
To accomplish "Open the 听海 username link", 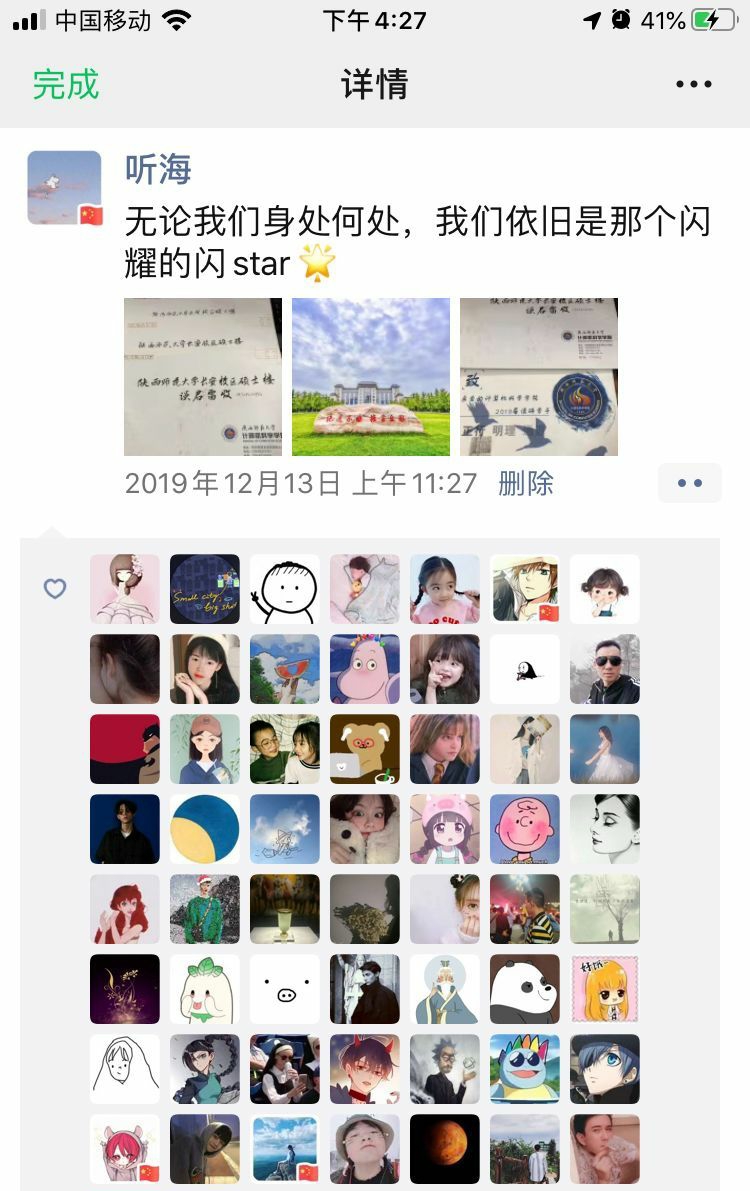I will pyautogui.click(x=158, y=170).
